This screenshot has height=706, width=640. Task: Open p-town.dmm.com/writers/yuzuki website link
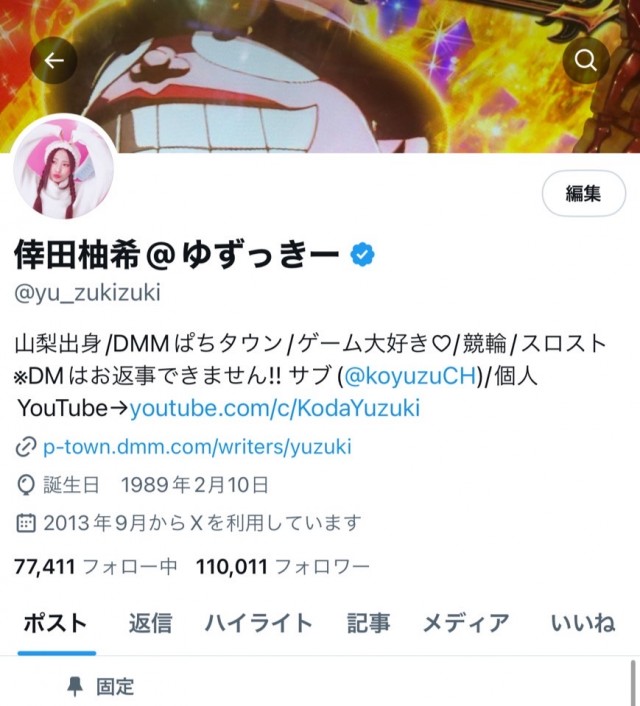point(197,446)
